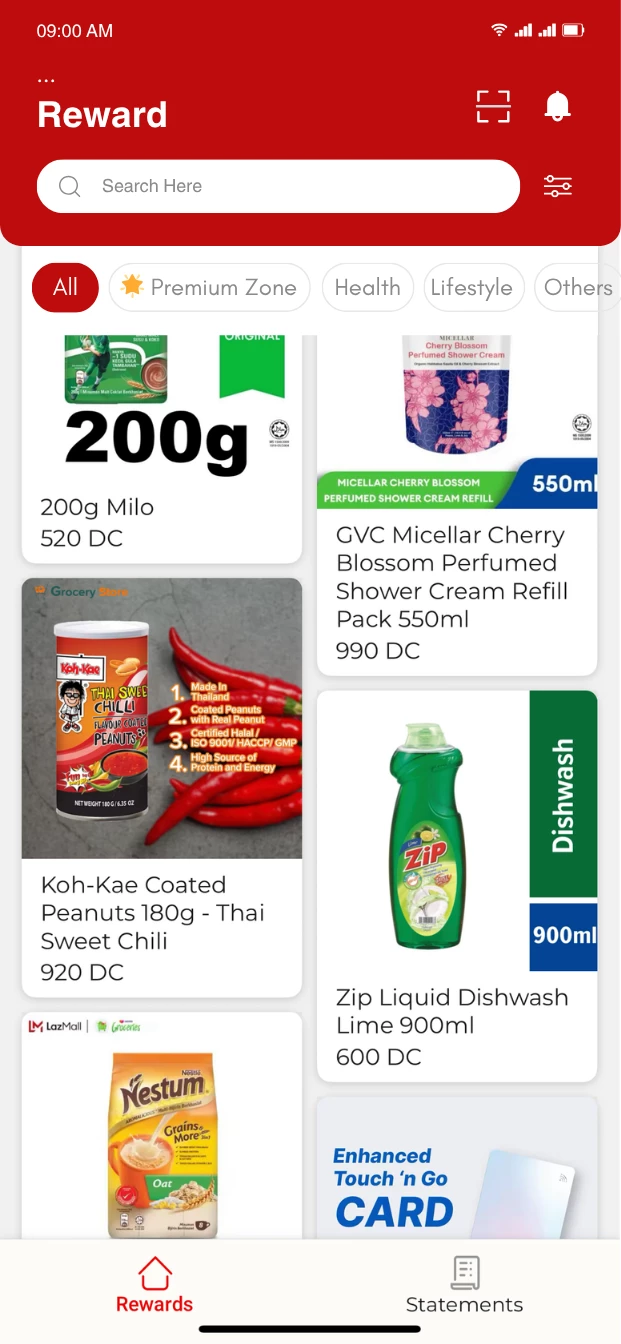
Task: Choose the Lifestyle category chip
Action: pyautogui.click(x=471, y=288)
